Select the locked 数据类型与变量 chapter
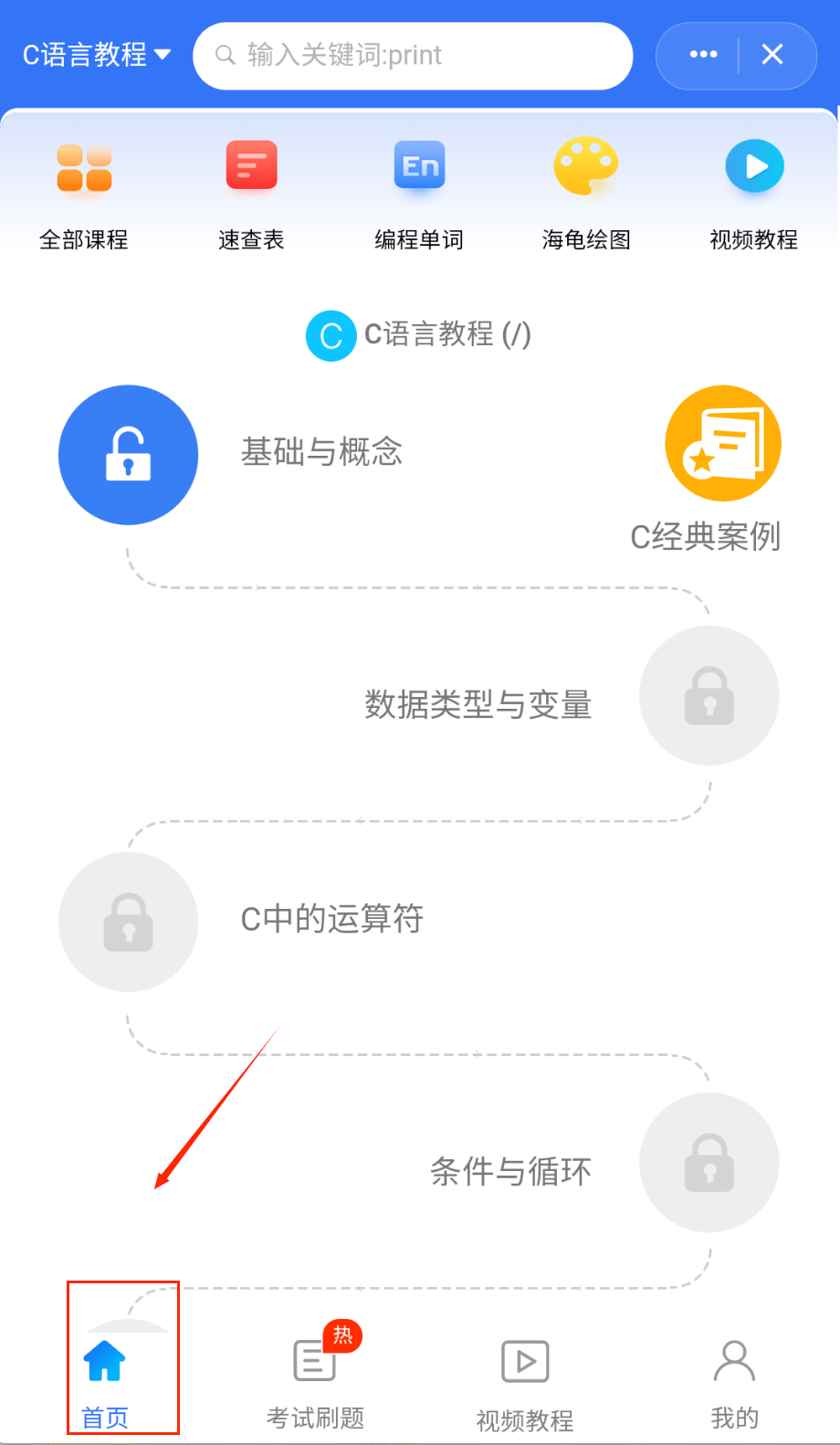The image size is (840, 1445). (x=709, y=696)
